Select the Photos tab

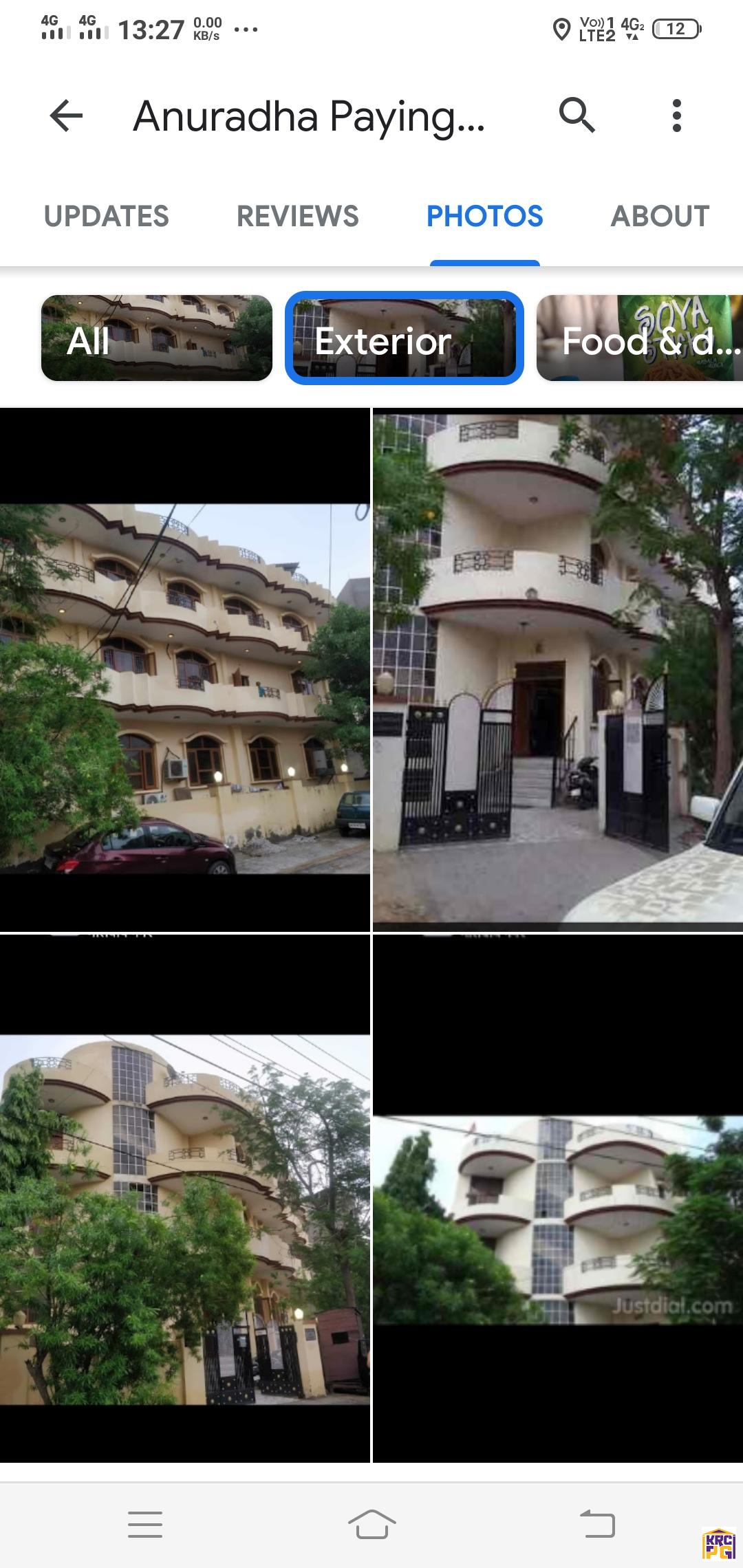pyautogui.click(x=484, y=217)
